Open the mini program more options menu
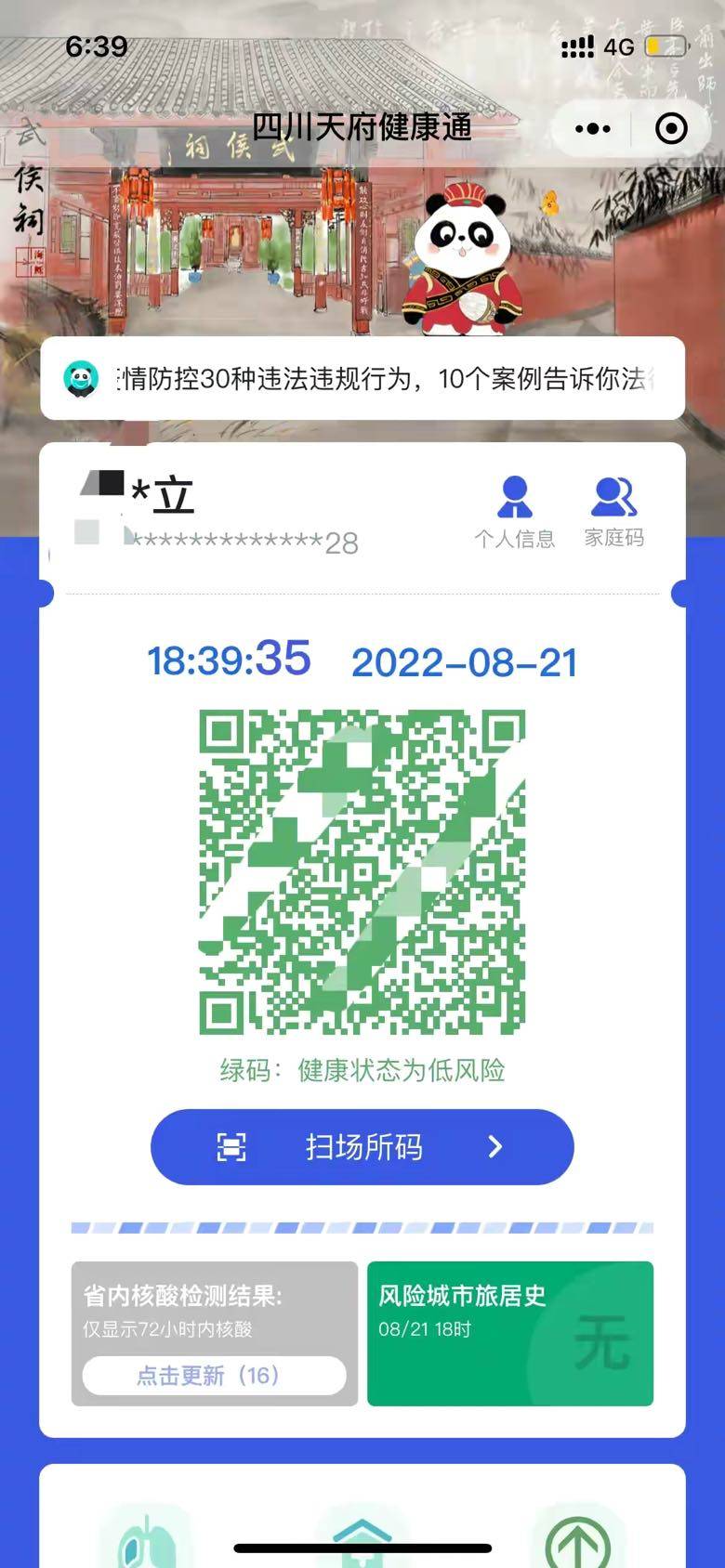The height and width of the screenshot is (1568, 725). click(593, 129)
